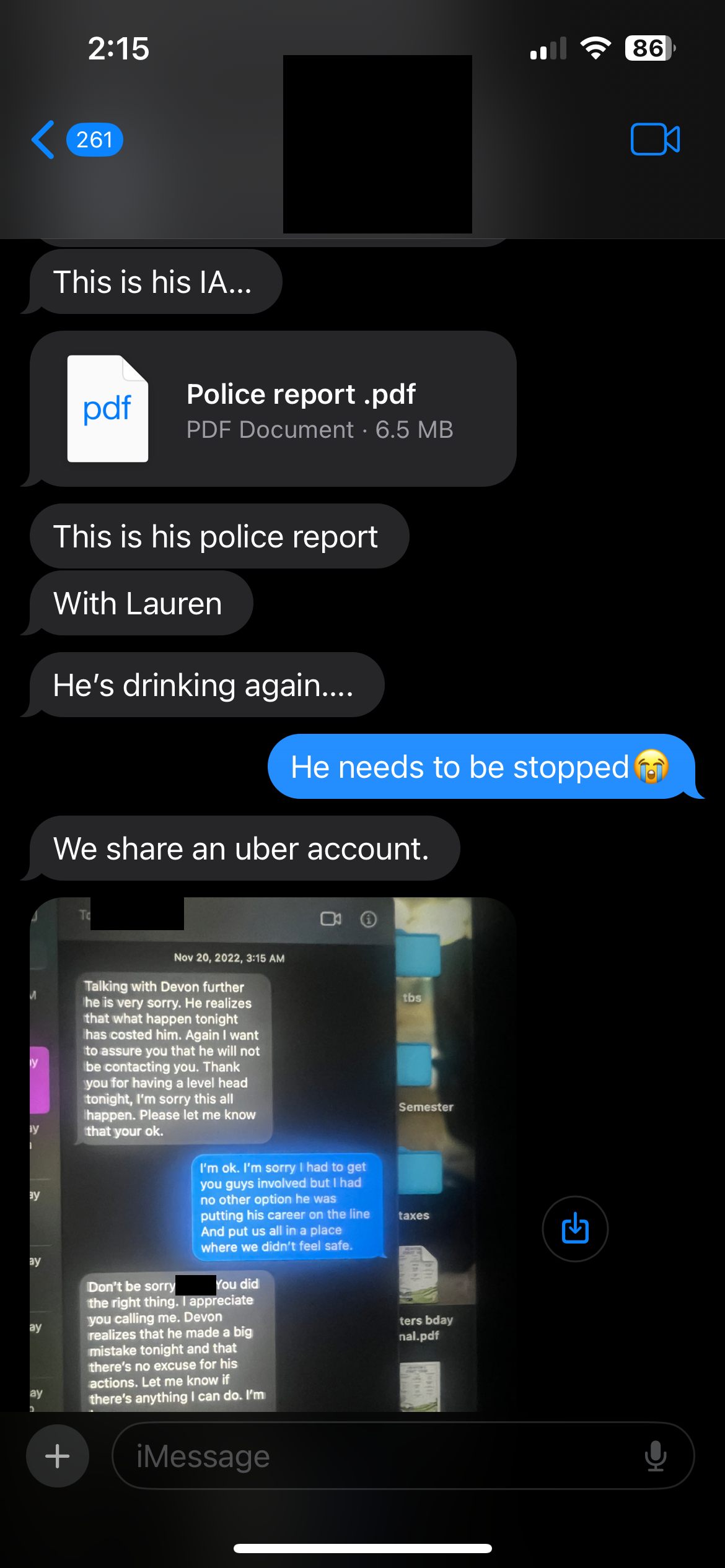Save the shared image with download icon
This screenshot has width=725, height=1568.
coord(574,1229)
